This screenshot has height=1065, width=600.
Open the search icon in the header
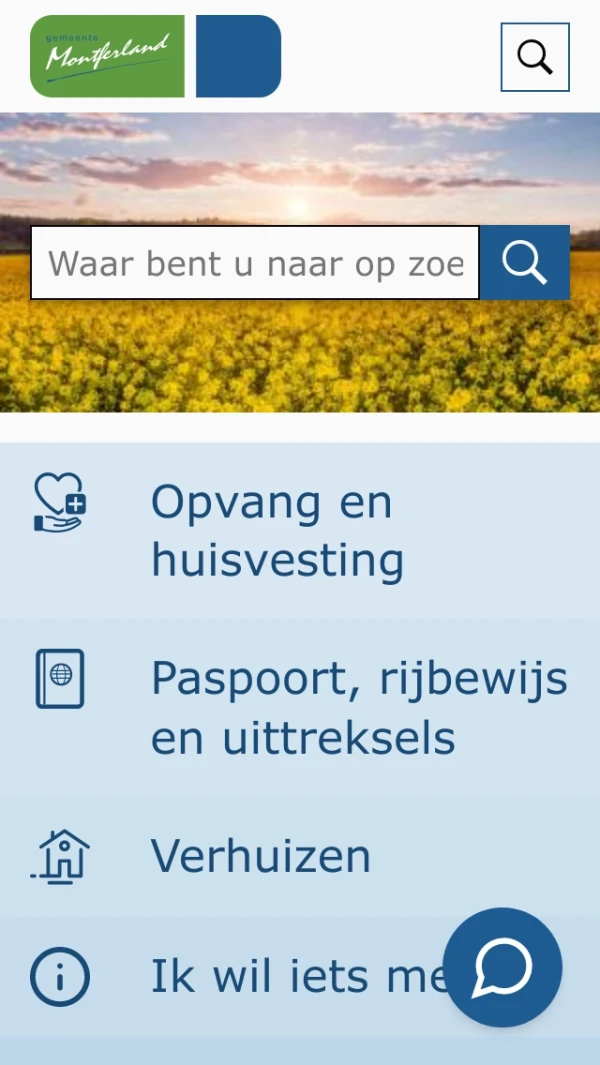534,57
